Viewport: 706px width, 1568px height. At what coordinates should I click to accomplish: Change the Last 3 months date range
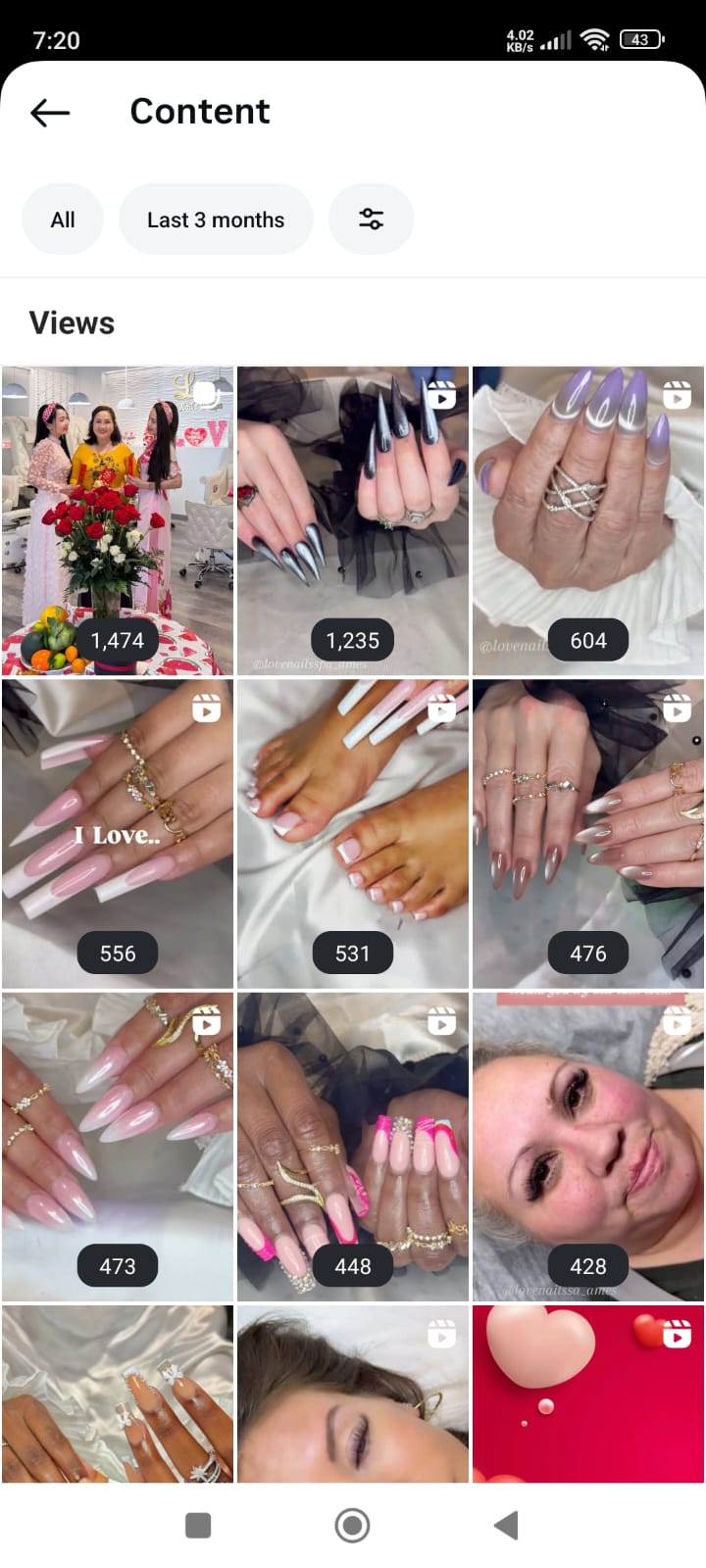tap(216, 220)
